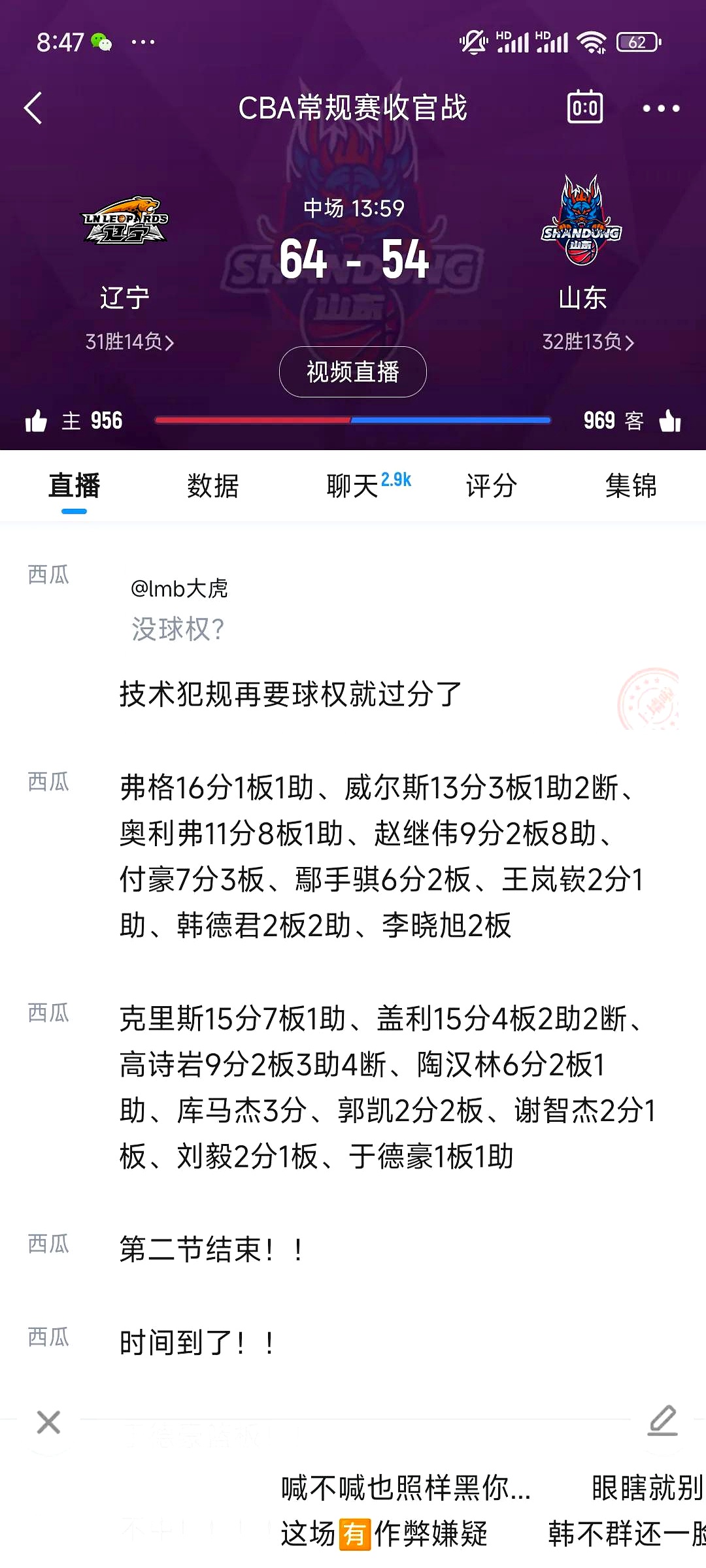Tap the 视频直播 button to watch live
Viewport: 706px width, 1568px height.
pyautogui.click(x=352, y=371)
